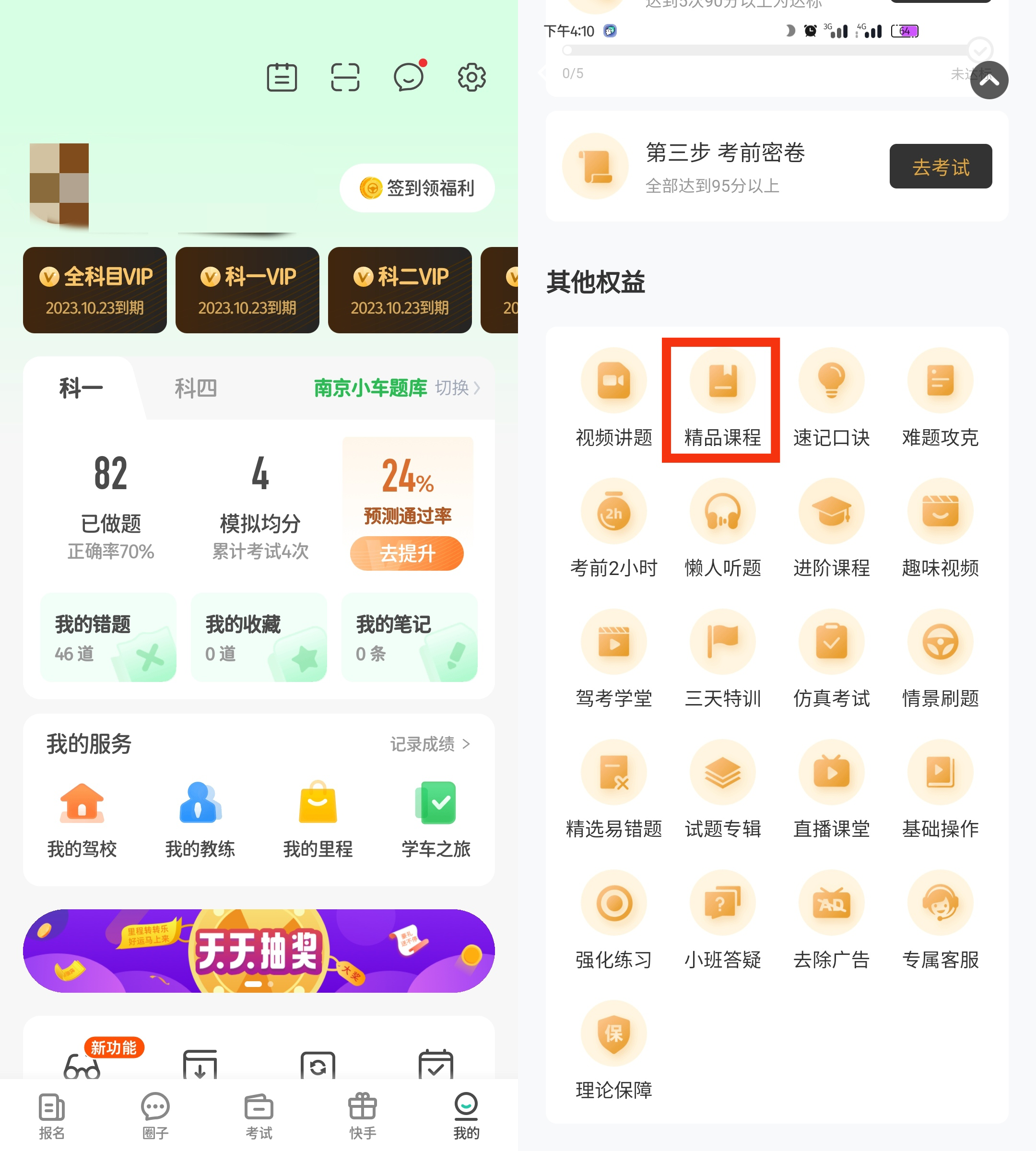The image size is (1036, 1151).
Task: Open 记录成绩 link in my services
Action: coord(430,744)
